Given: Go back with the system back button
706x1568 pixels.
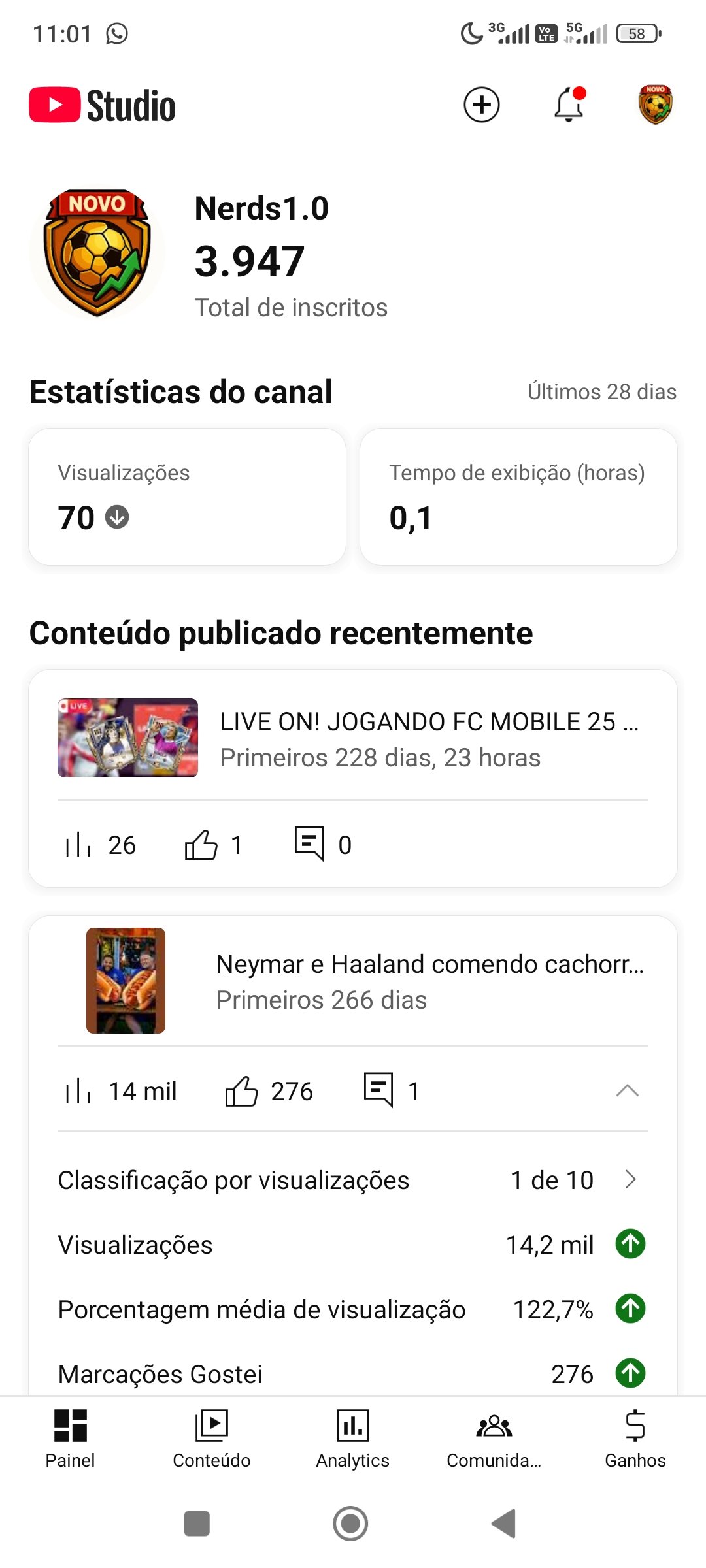Looking at the screenshot, I should coord(504,1524).
